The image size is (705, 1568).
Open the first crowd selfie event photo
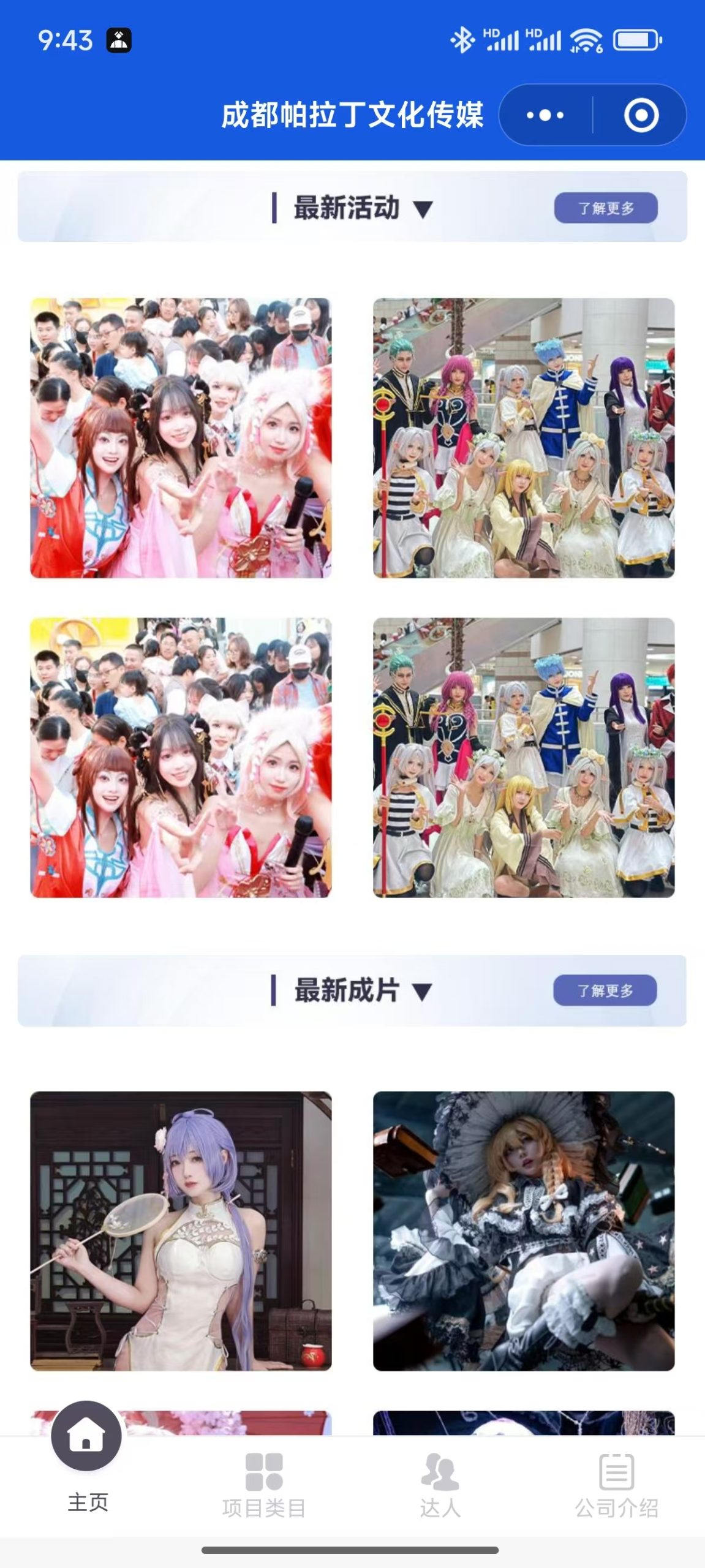(x=181, y=438)
